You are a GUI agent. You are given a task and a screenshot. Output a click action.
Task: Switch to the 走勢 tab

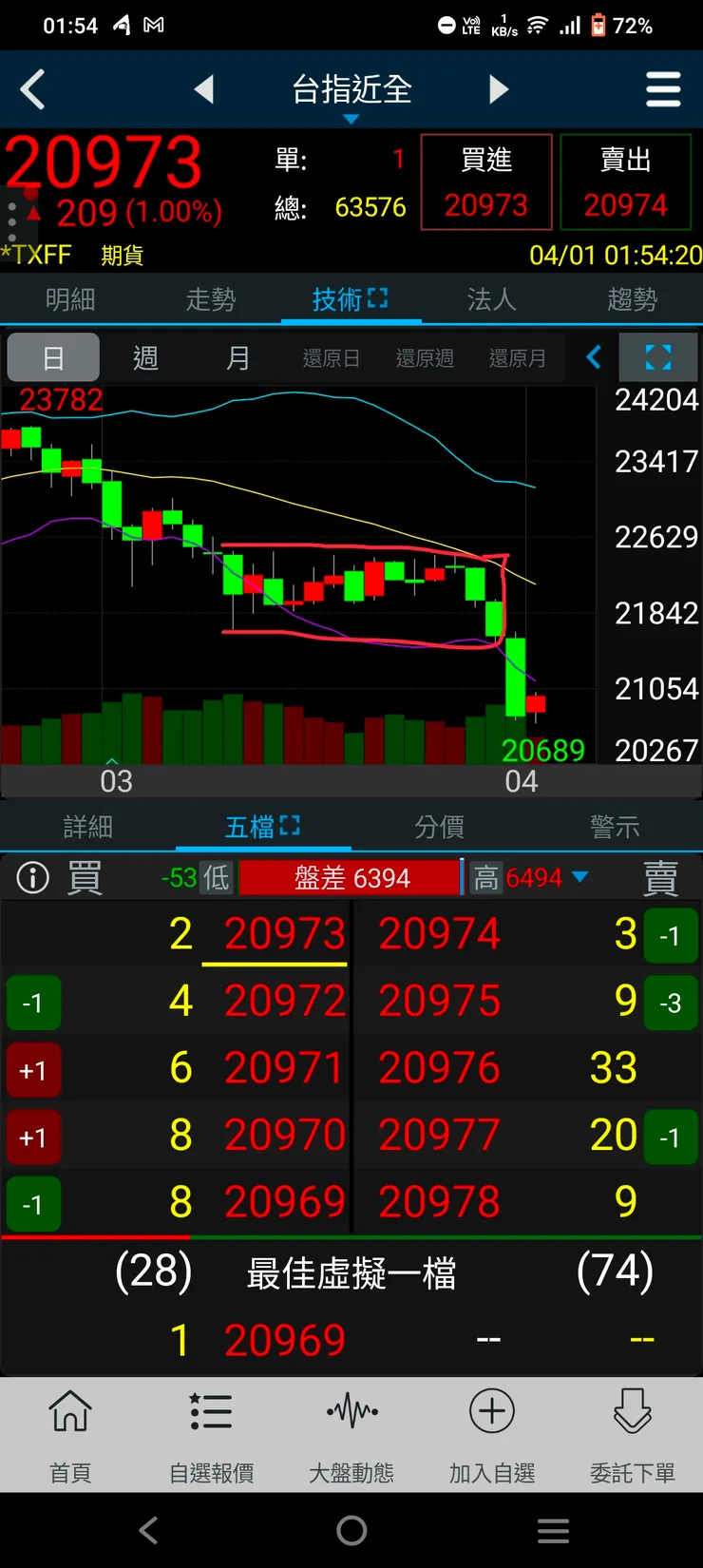pos(210,300)
